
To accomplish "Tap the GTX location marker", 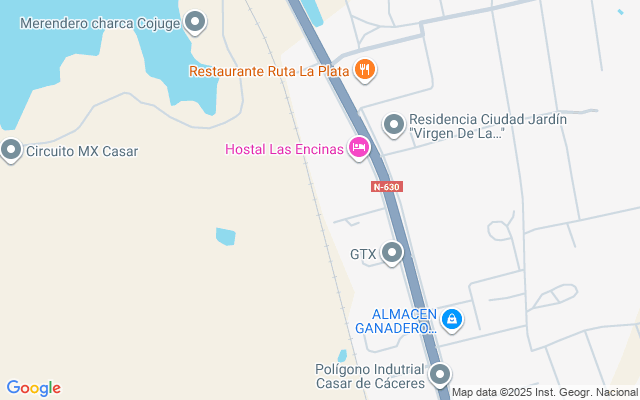I will [x=392, y=253].
